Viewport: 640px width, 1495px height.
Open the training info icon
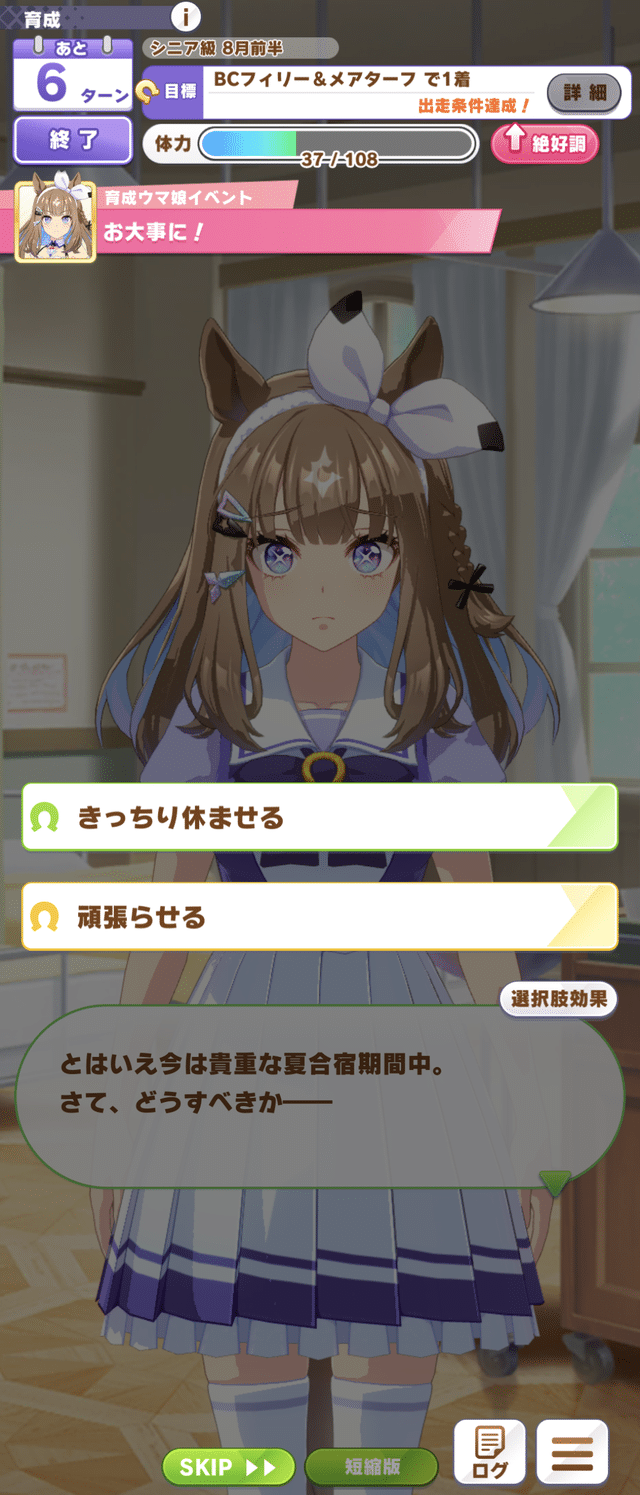point(185,17)
